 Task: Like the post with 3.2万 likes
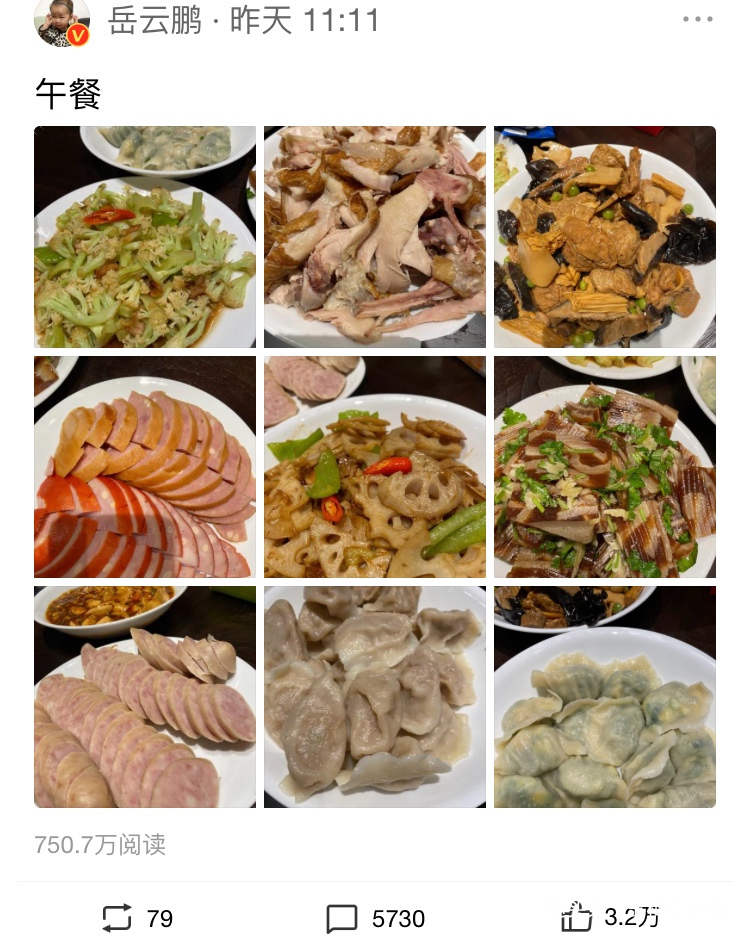(x=610, y=917)
